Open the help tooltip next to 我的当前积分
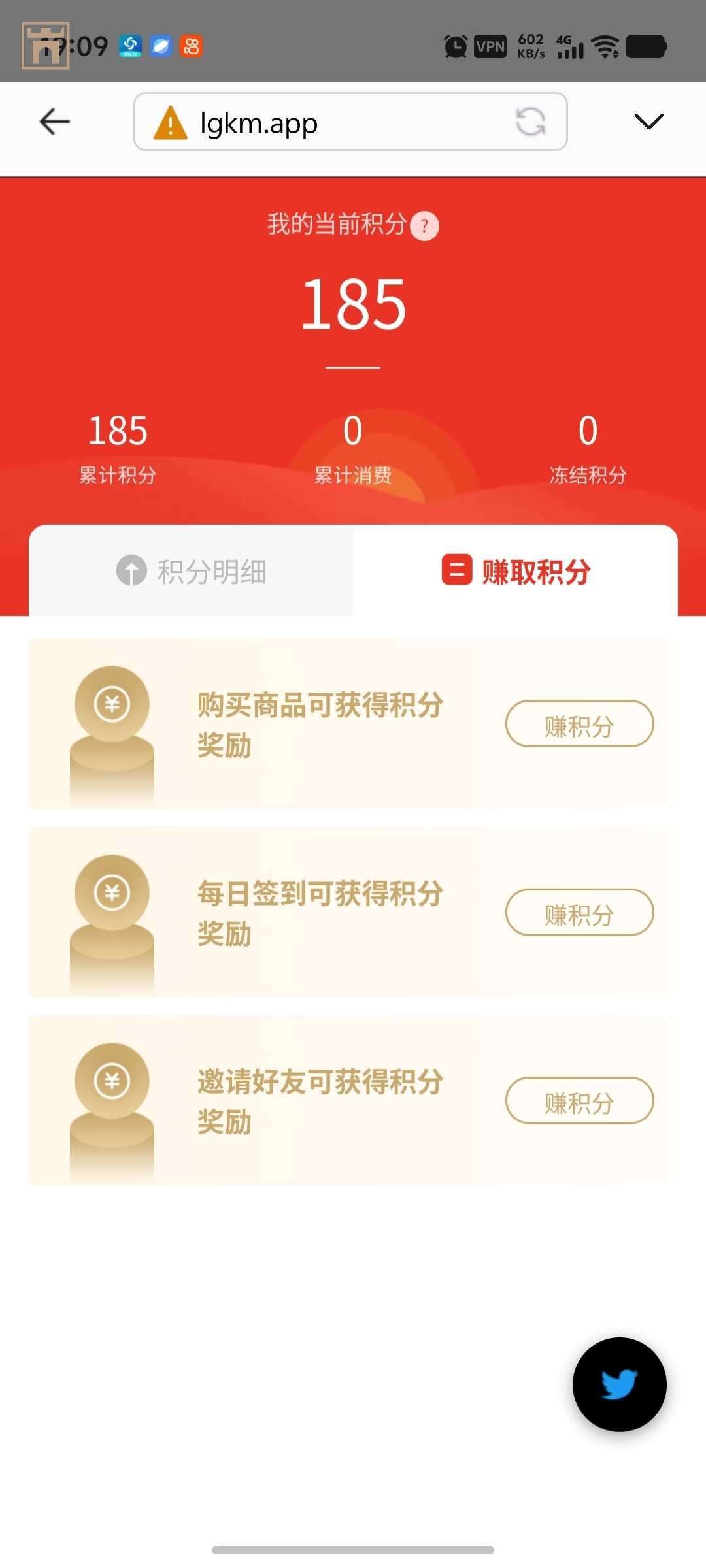706x1568 pixels. 425,226
